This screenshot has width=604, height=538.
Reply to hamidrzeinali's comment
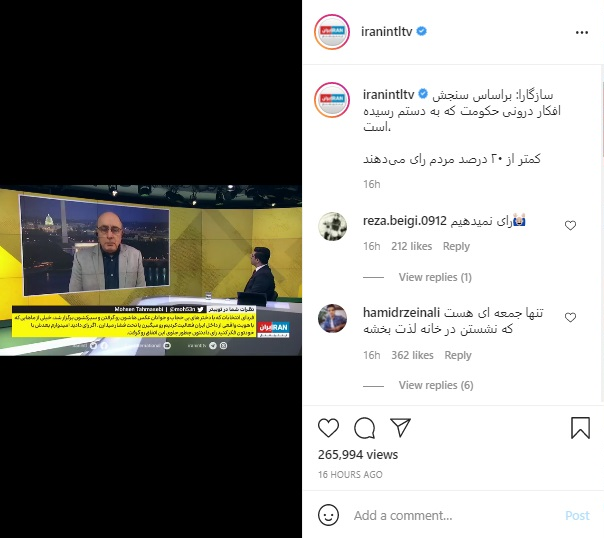pyautogui.click(x=458, y=355)
